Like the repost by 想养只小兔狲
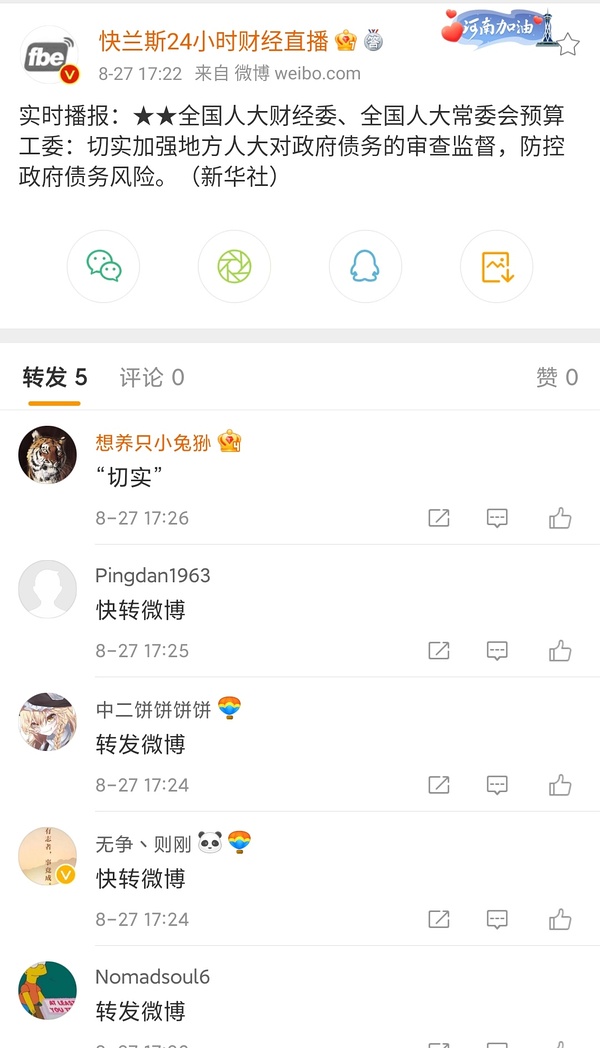This screenshot has height=1048, width=600. coord(560,518)
